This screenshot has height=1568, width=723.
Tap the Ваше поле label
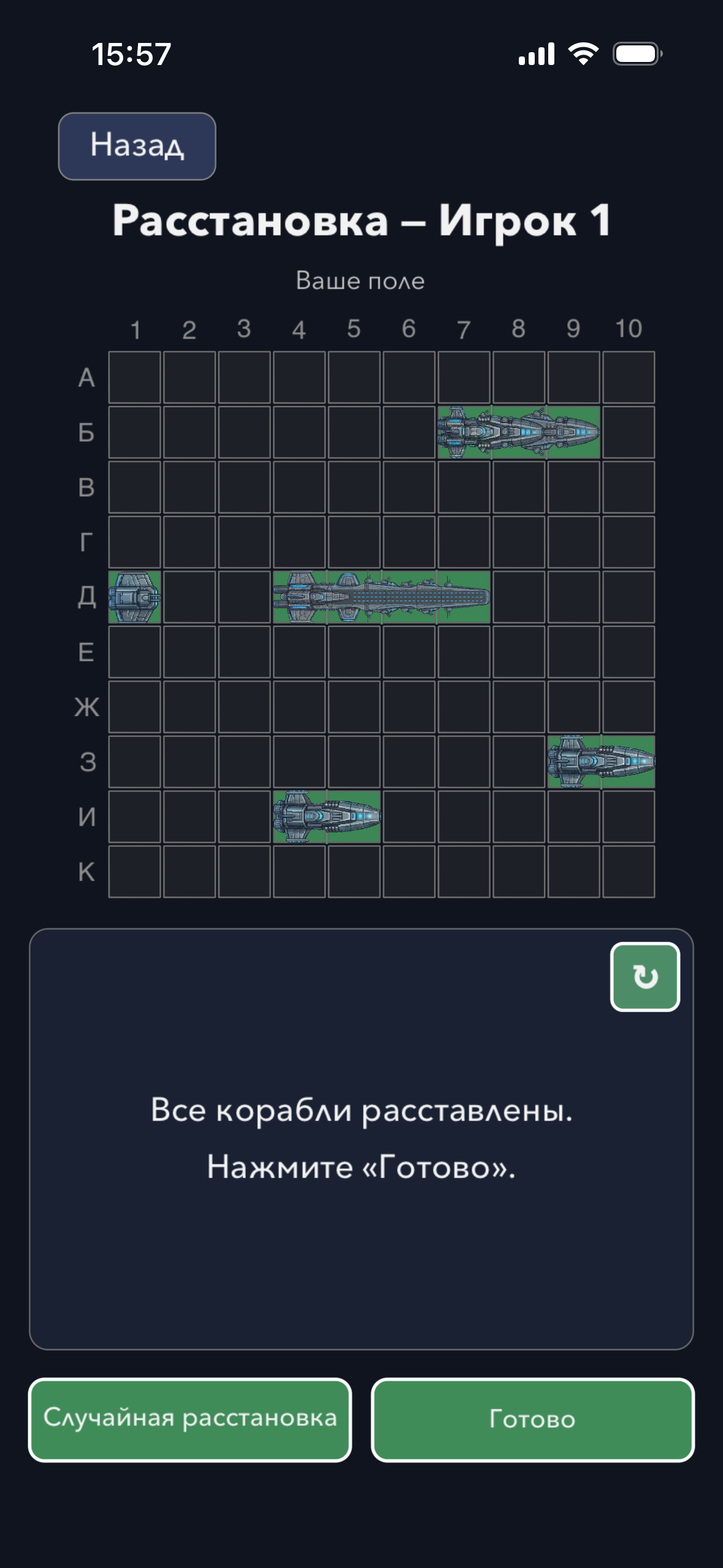pos(361,281)
